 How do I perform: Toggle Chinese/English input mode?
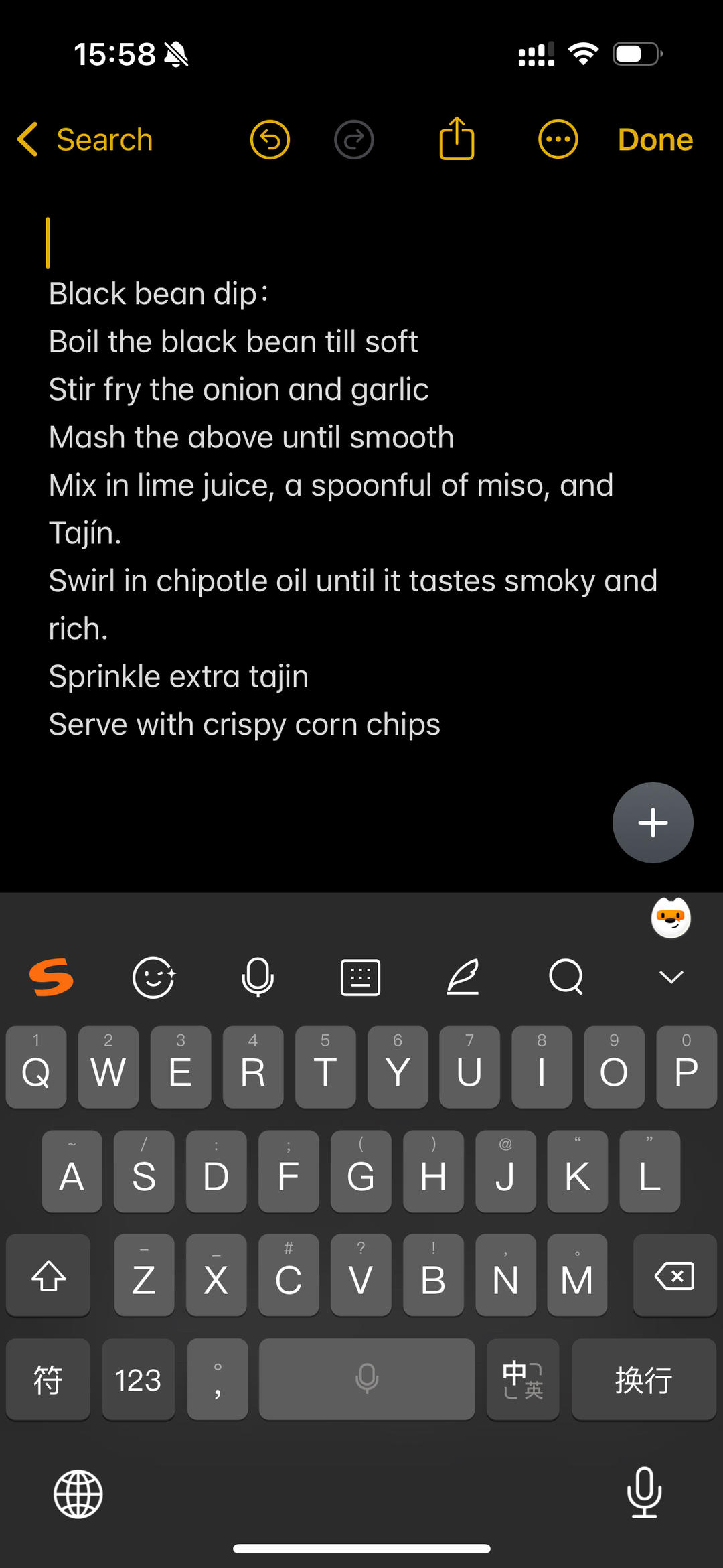[x=523, y=1380]
